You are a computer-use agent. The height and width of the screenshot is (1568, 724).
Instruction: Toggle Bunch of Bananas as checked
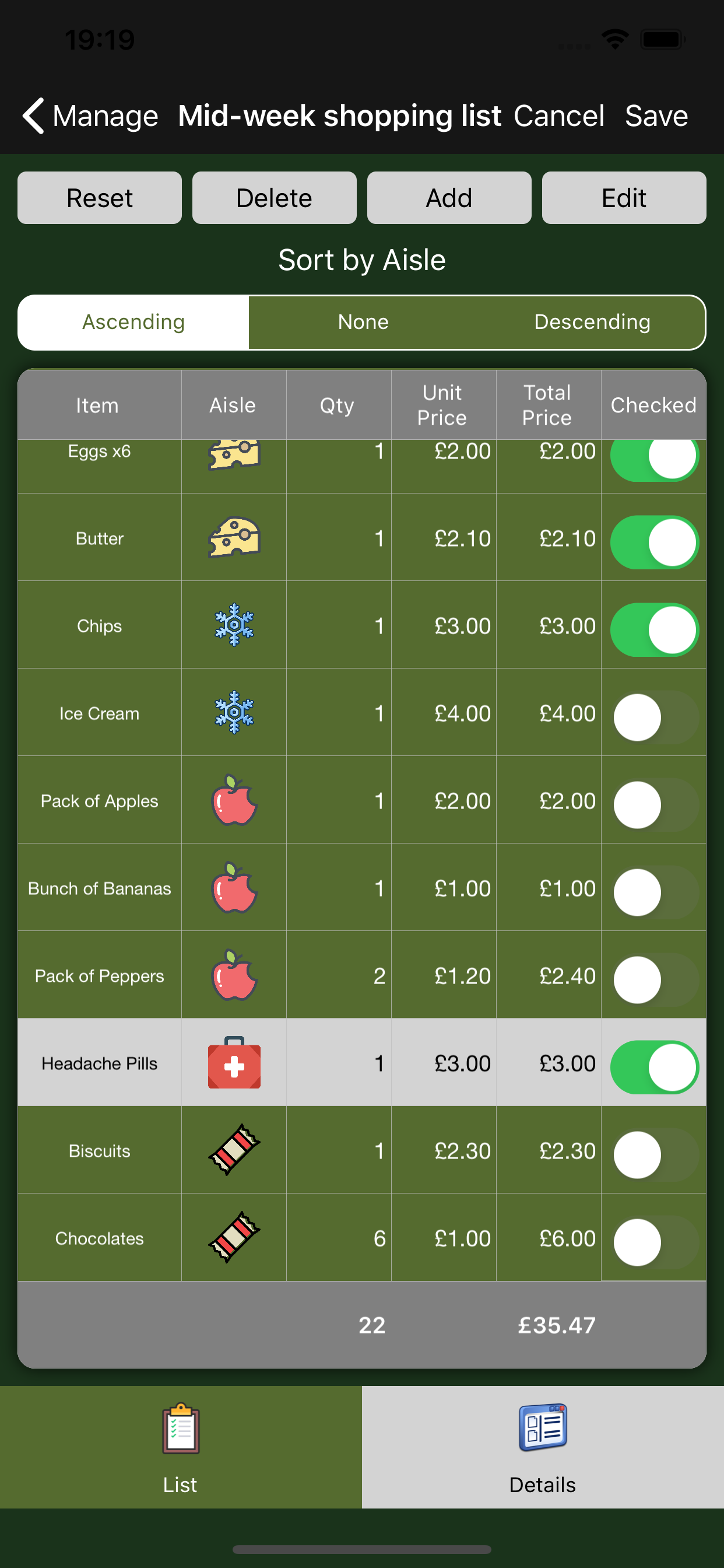pyautogui.click(x=654, y=892)
